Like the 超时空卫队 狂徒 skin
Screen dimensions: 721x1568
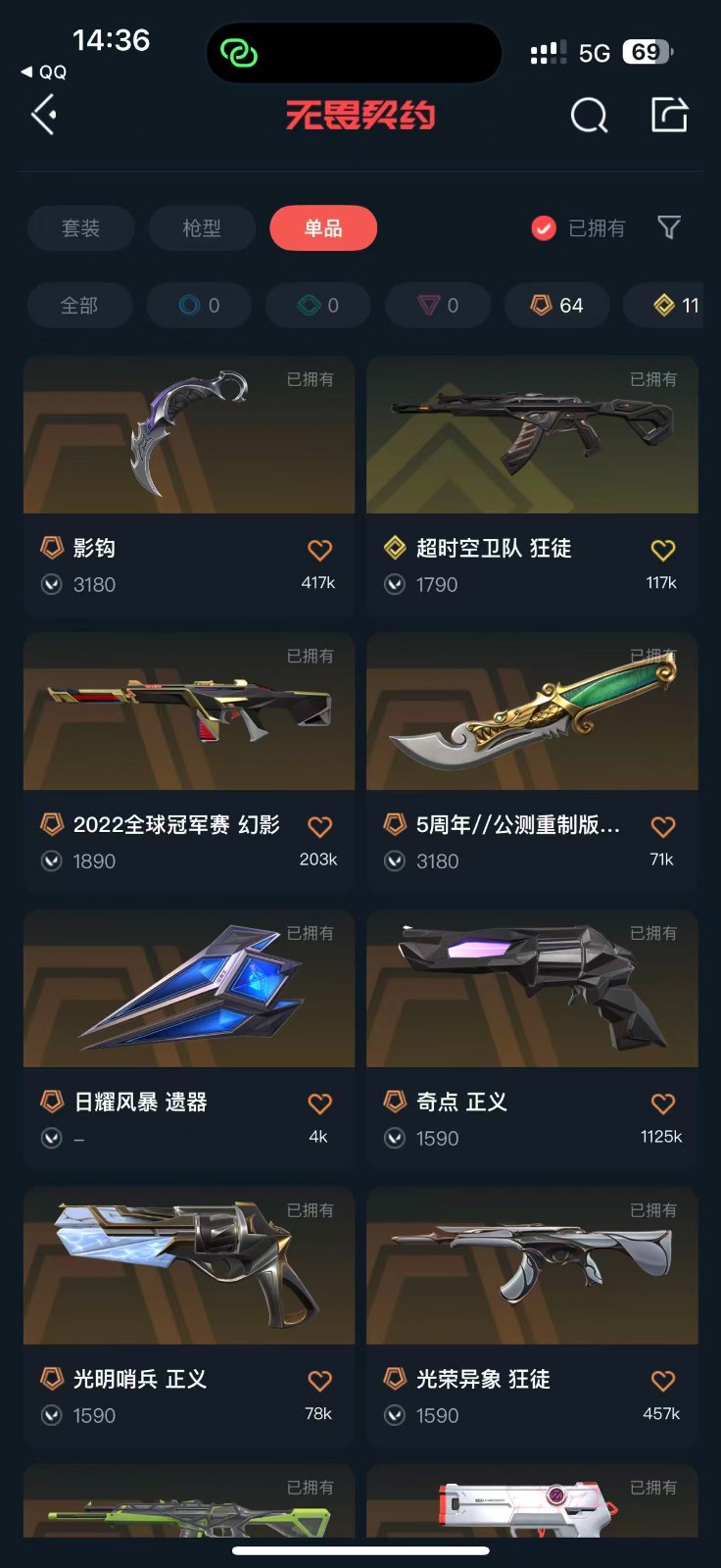(663, 550)
